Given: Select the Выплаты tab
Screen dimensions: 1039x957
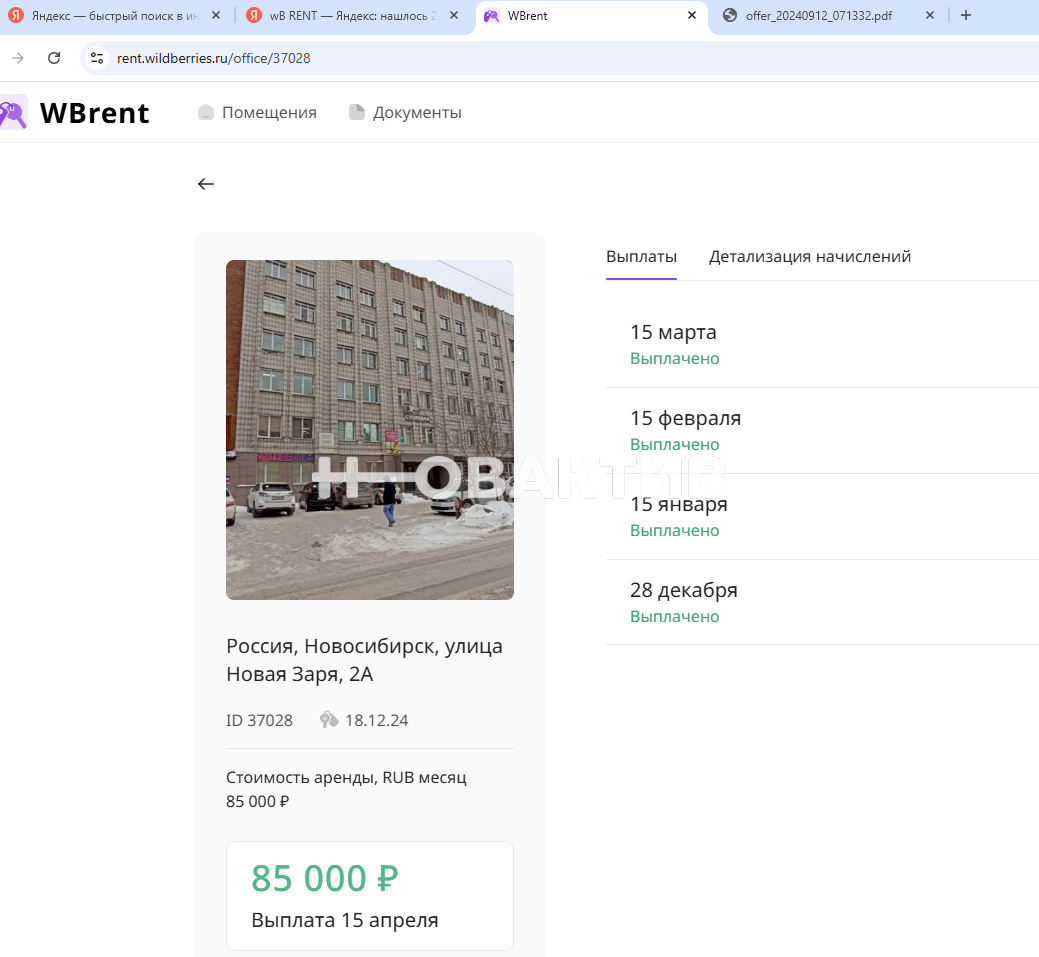Looking at the screenshot, I should point(641,257).
